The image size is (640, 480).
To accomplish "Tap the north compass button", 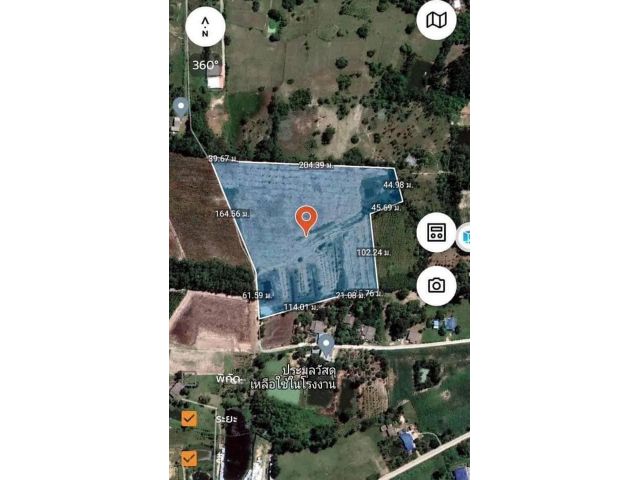I will point(205,26).
